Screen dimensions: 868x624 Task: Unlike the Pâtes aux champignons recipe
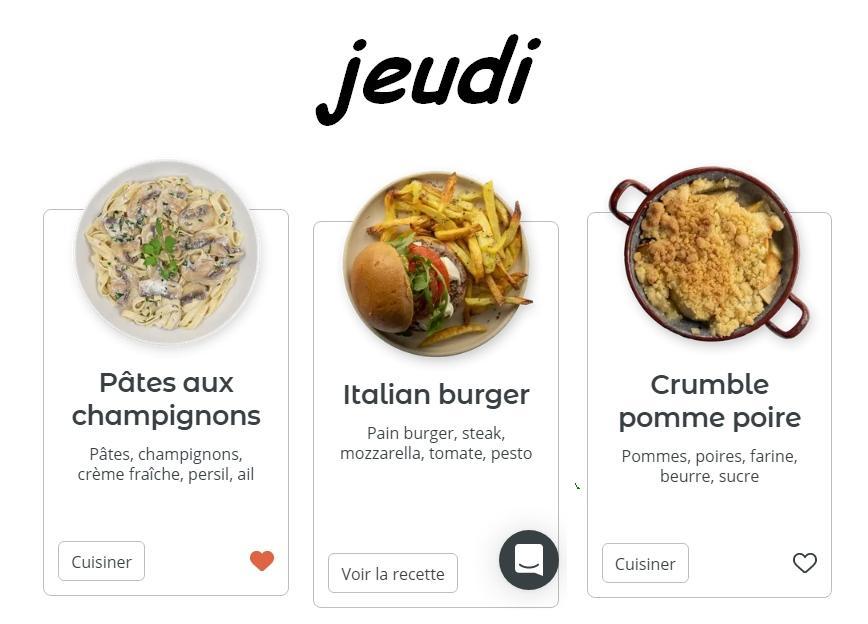click(x=262, y=561)
